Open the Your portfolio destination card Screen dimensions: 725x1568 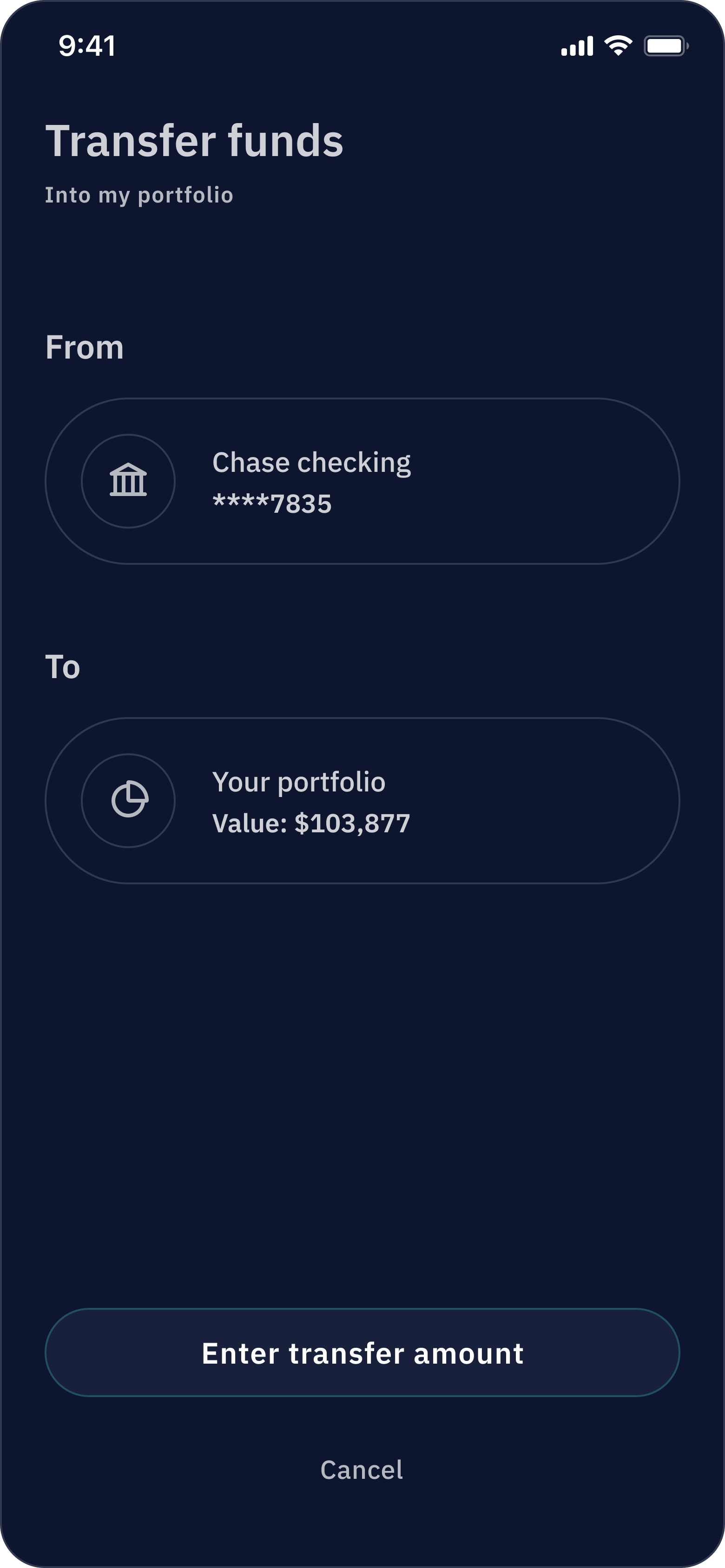point(362,800)
